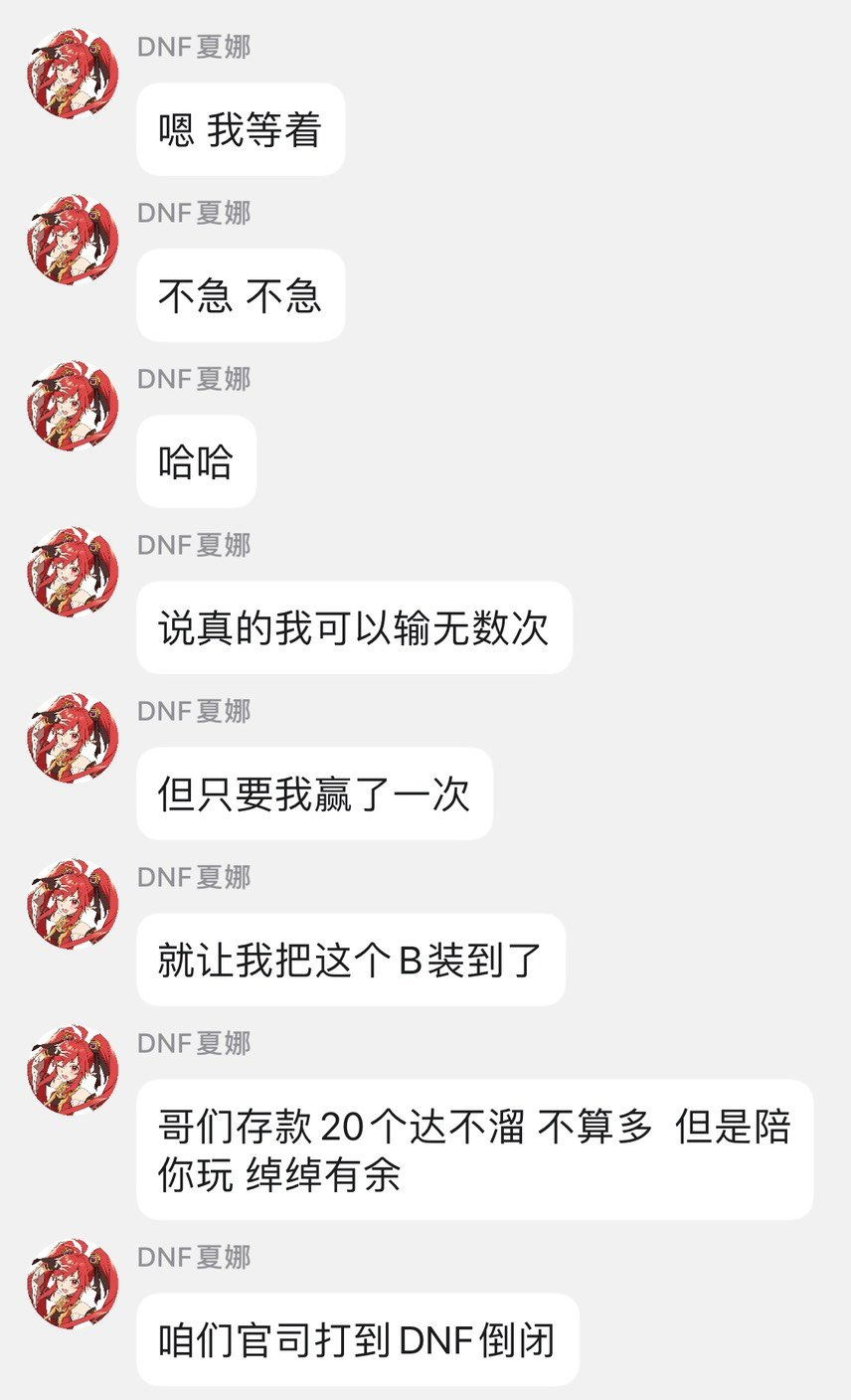View profile from avatar beside "但只要我赢了一次"
The width and height of the screenshot is (851, 1400).
[73, 738]
